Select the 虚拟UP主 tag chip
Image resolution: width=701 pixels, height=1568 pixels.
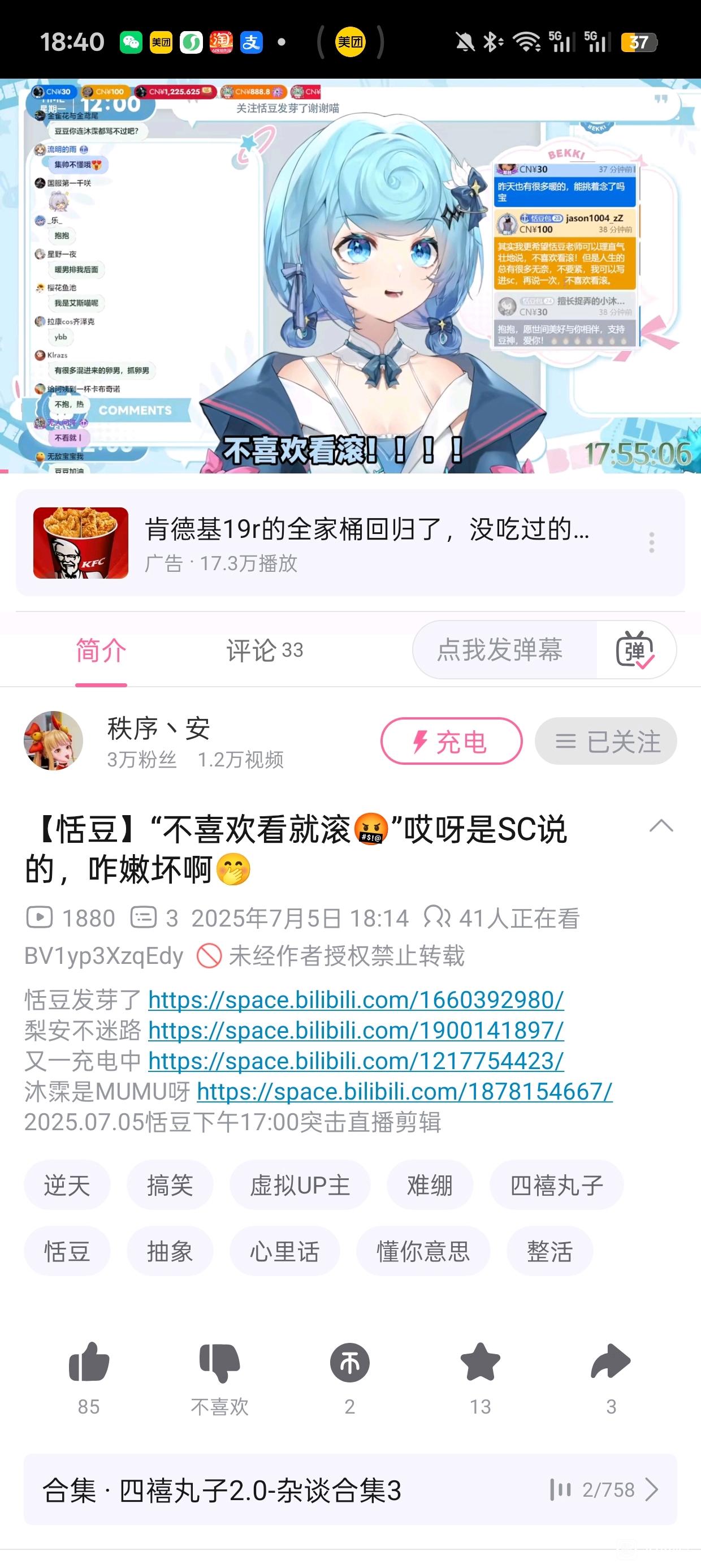point(300,1184)
